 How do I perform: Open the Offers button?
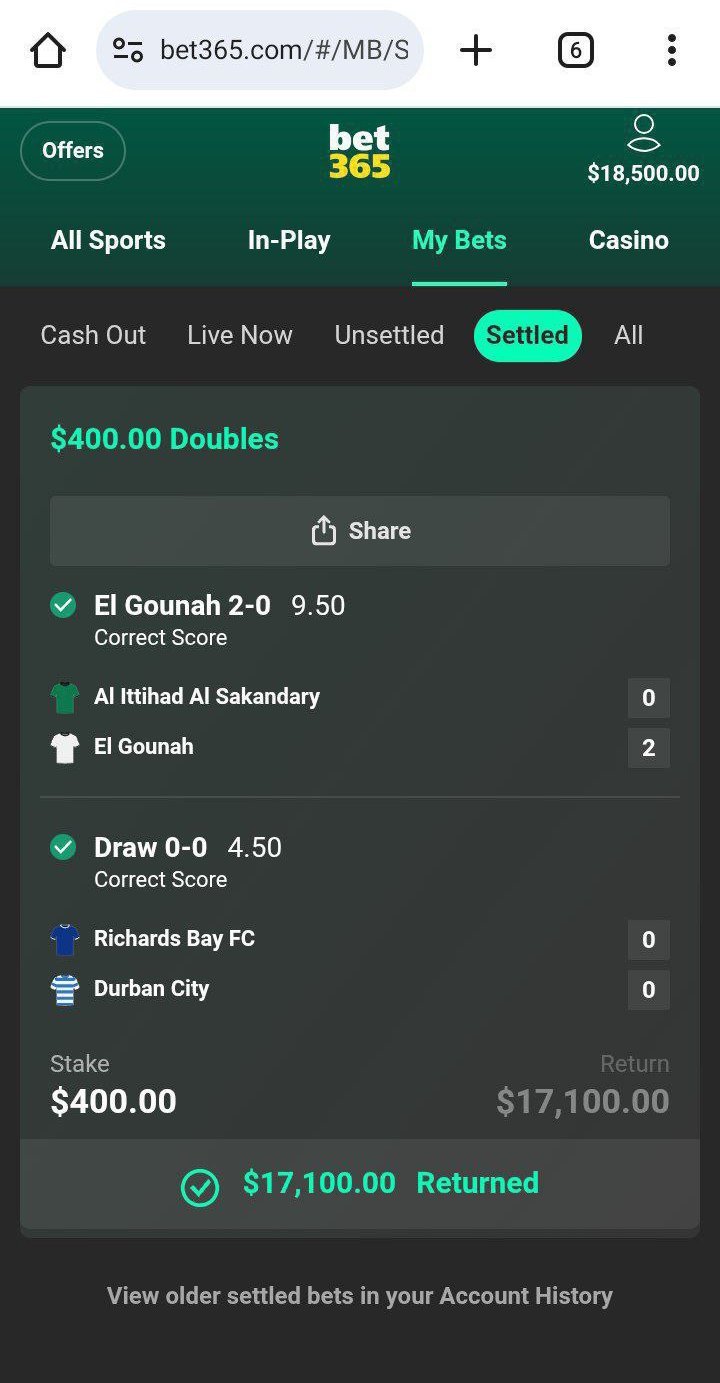(x=73, y=151)
